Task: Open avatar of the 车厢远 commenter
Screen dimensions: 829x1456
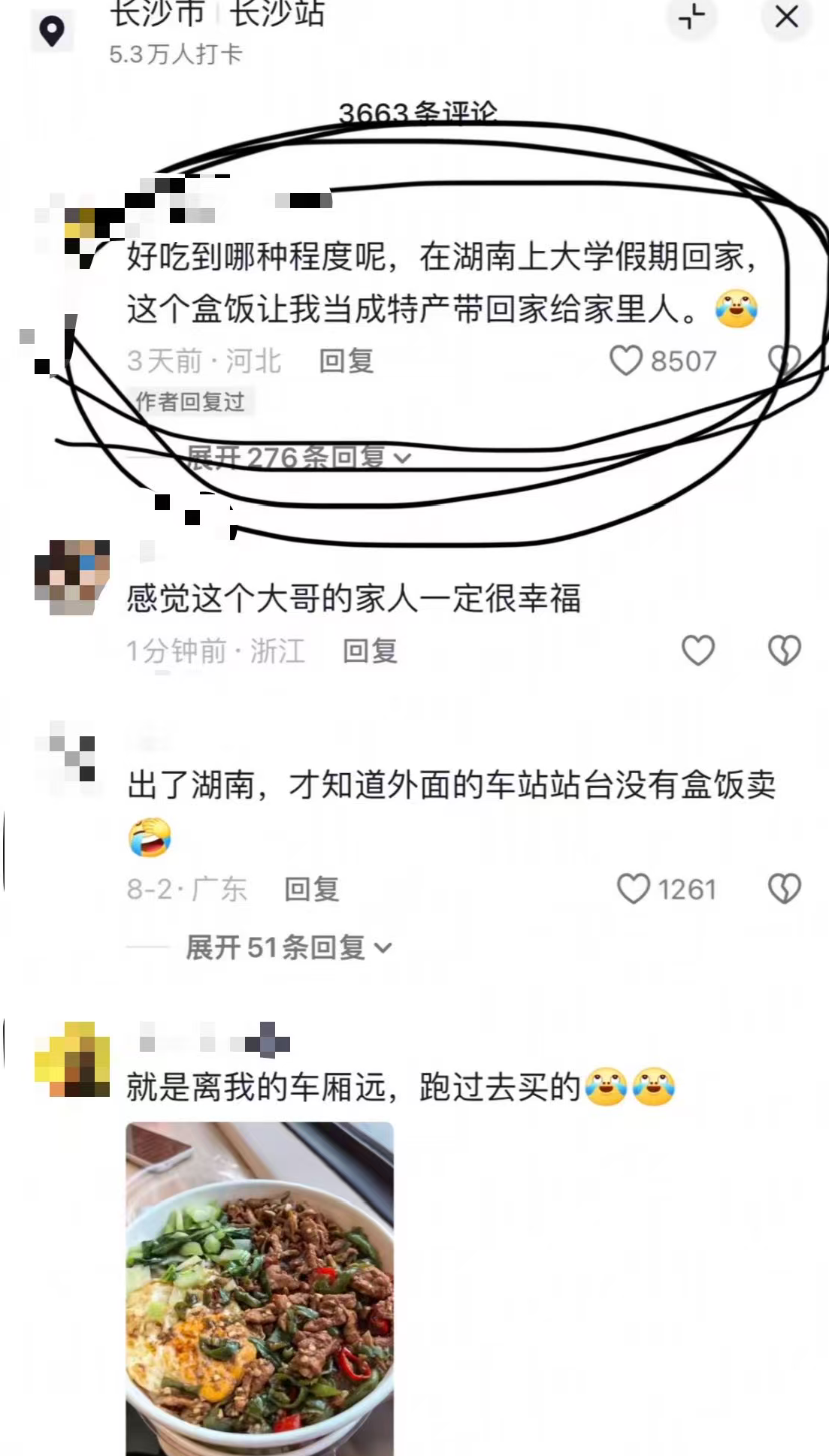Action: coord(72,1059)
